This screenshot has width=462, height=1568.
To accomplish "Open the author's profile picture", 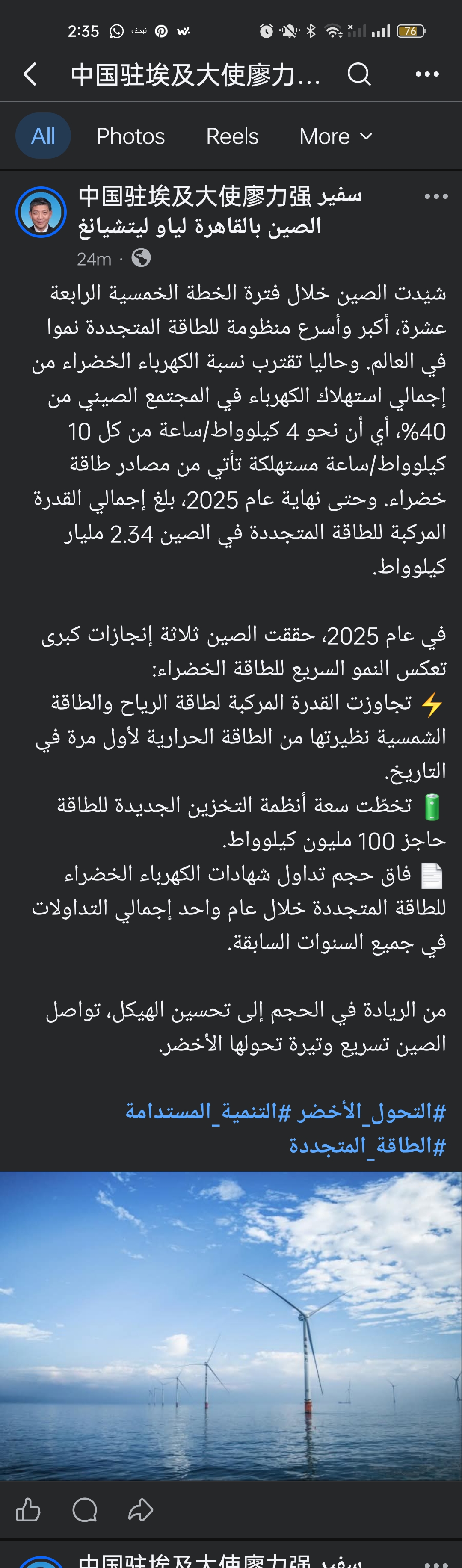I will [x=41, y=212].
